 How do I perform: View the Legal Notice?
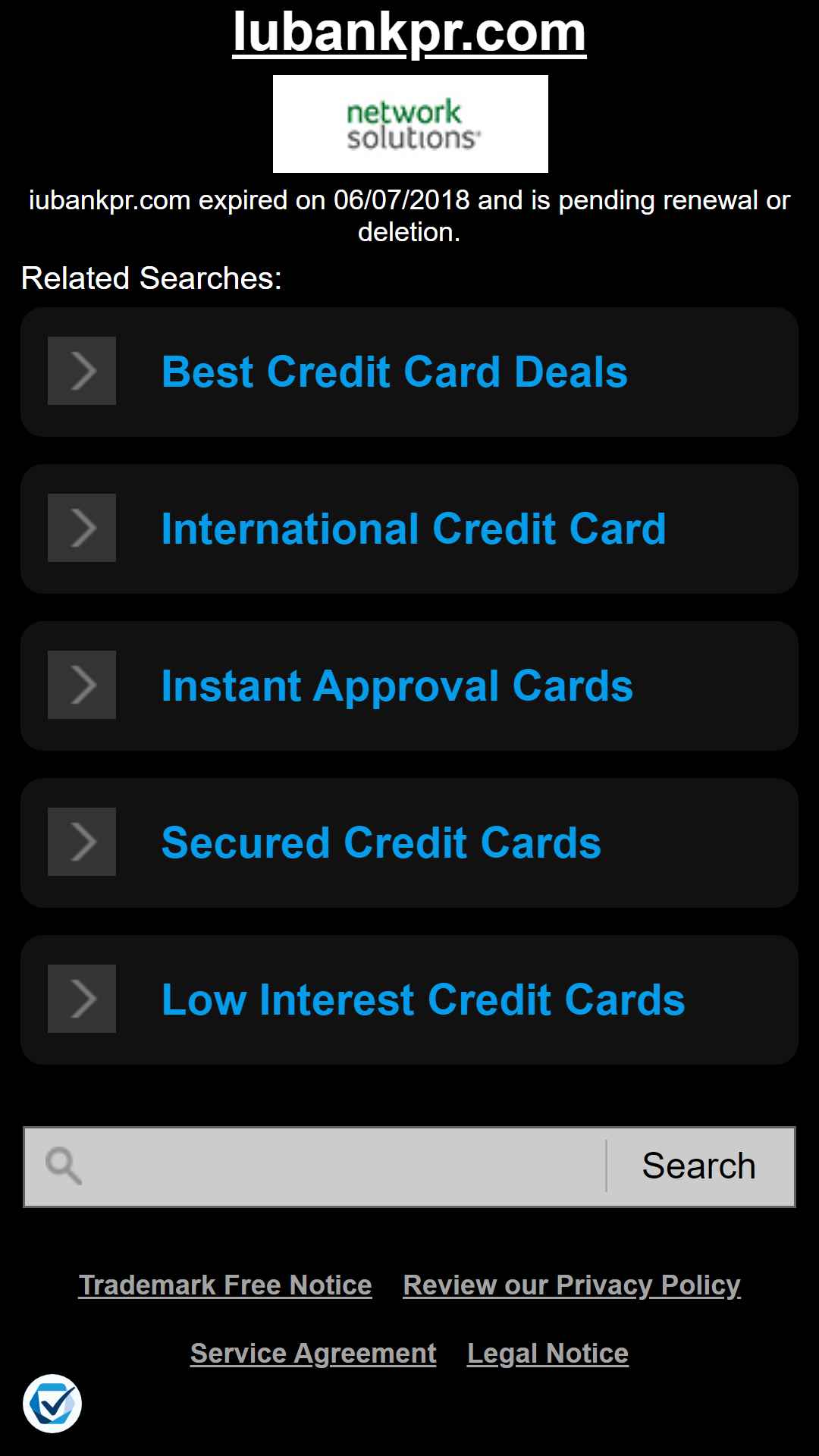click(x=548, y=1354)
